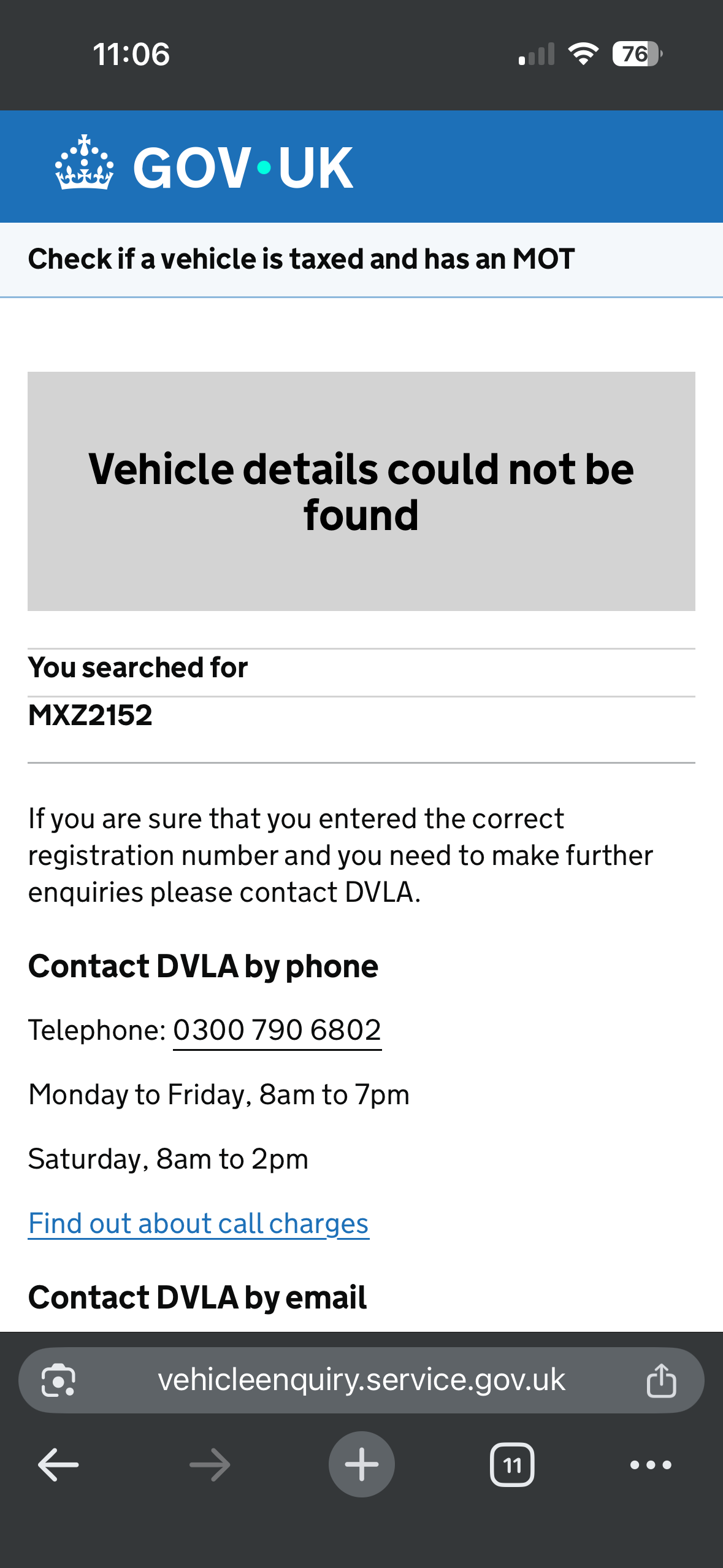Open Check if a vehicle is taxed link
The image size is (723, 1568).
301,259
